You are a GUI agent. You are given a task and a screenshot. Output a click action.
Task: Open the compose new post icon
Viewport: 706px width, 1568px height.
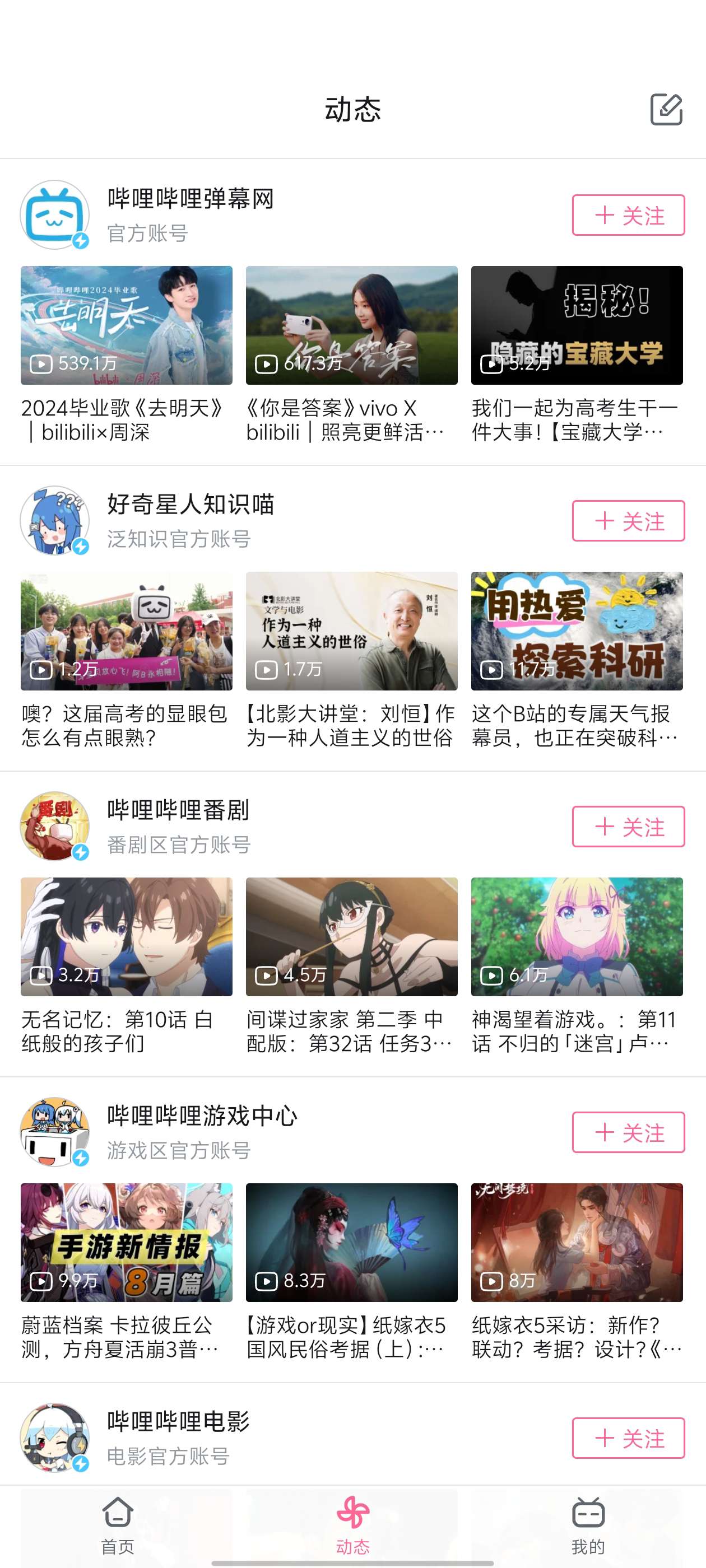[x=666, y=110]
